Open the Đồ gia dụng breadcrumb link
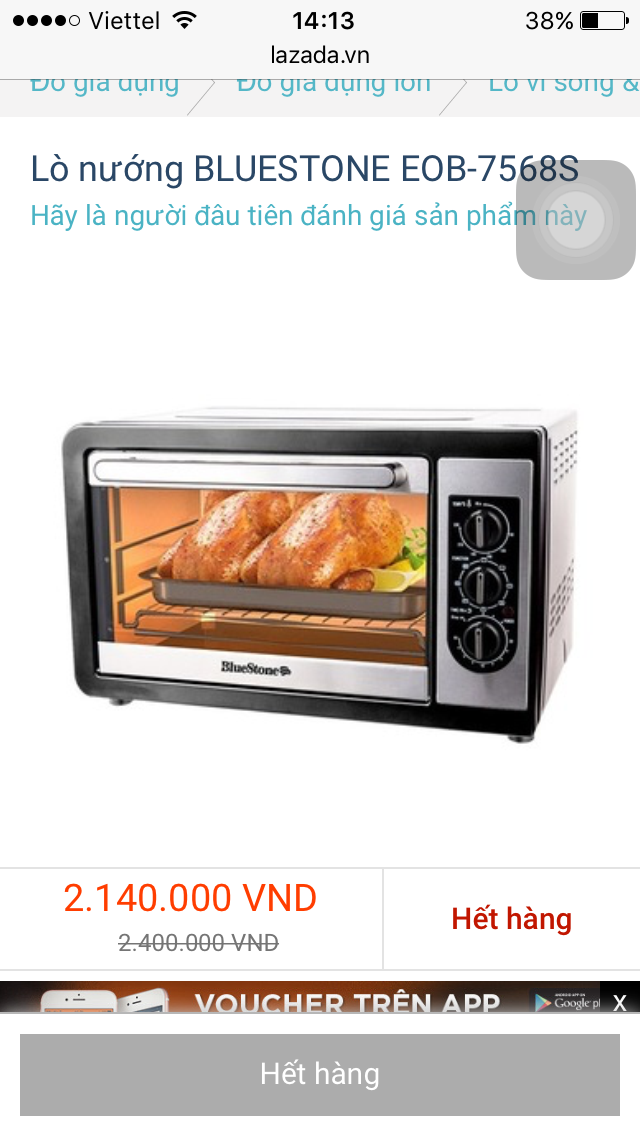Viewport: 640px width, 1136px height. (104, 86)
